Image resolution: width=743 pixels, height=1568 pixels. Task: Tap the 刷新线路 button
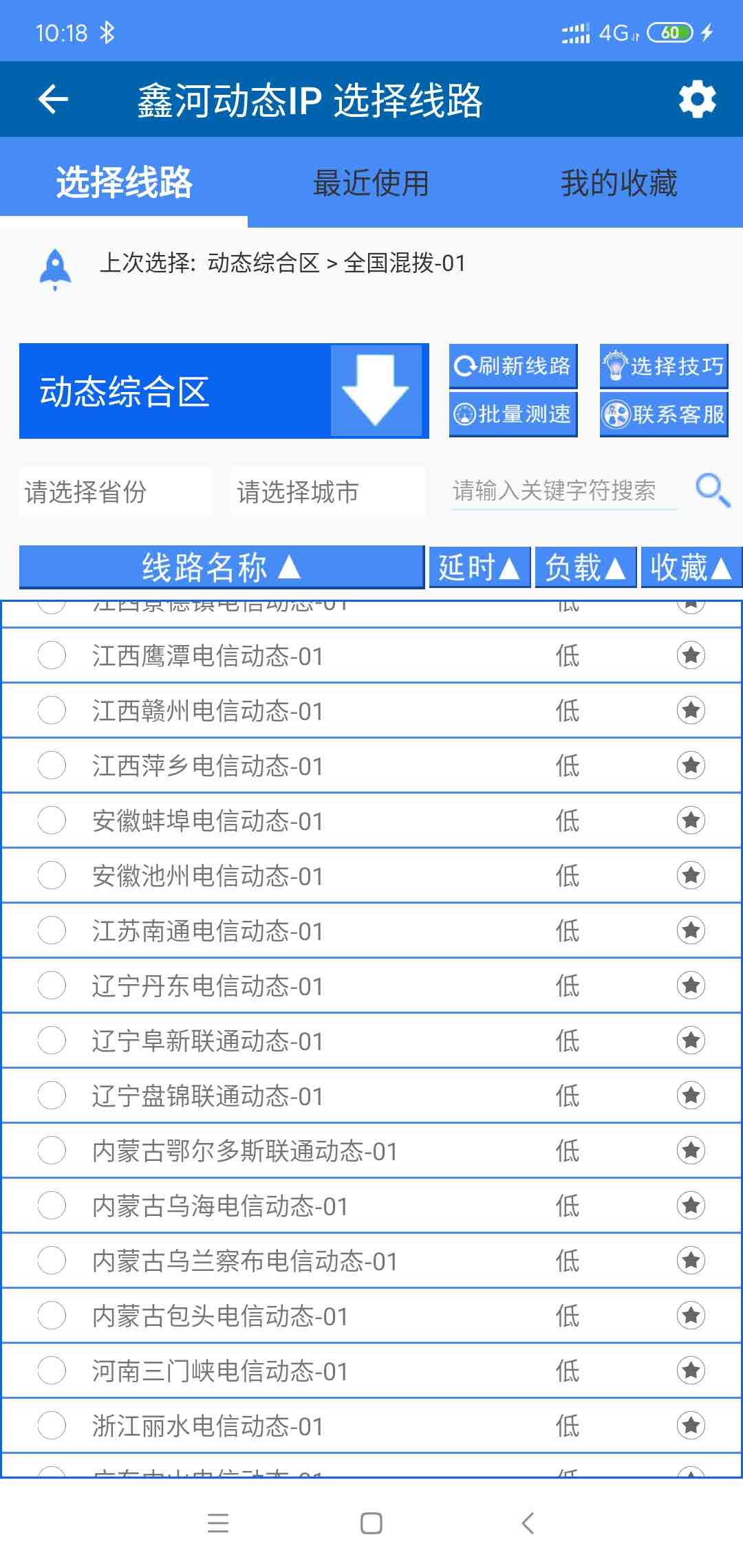point(513,366)
